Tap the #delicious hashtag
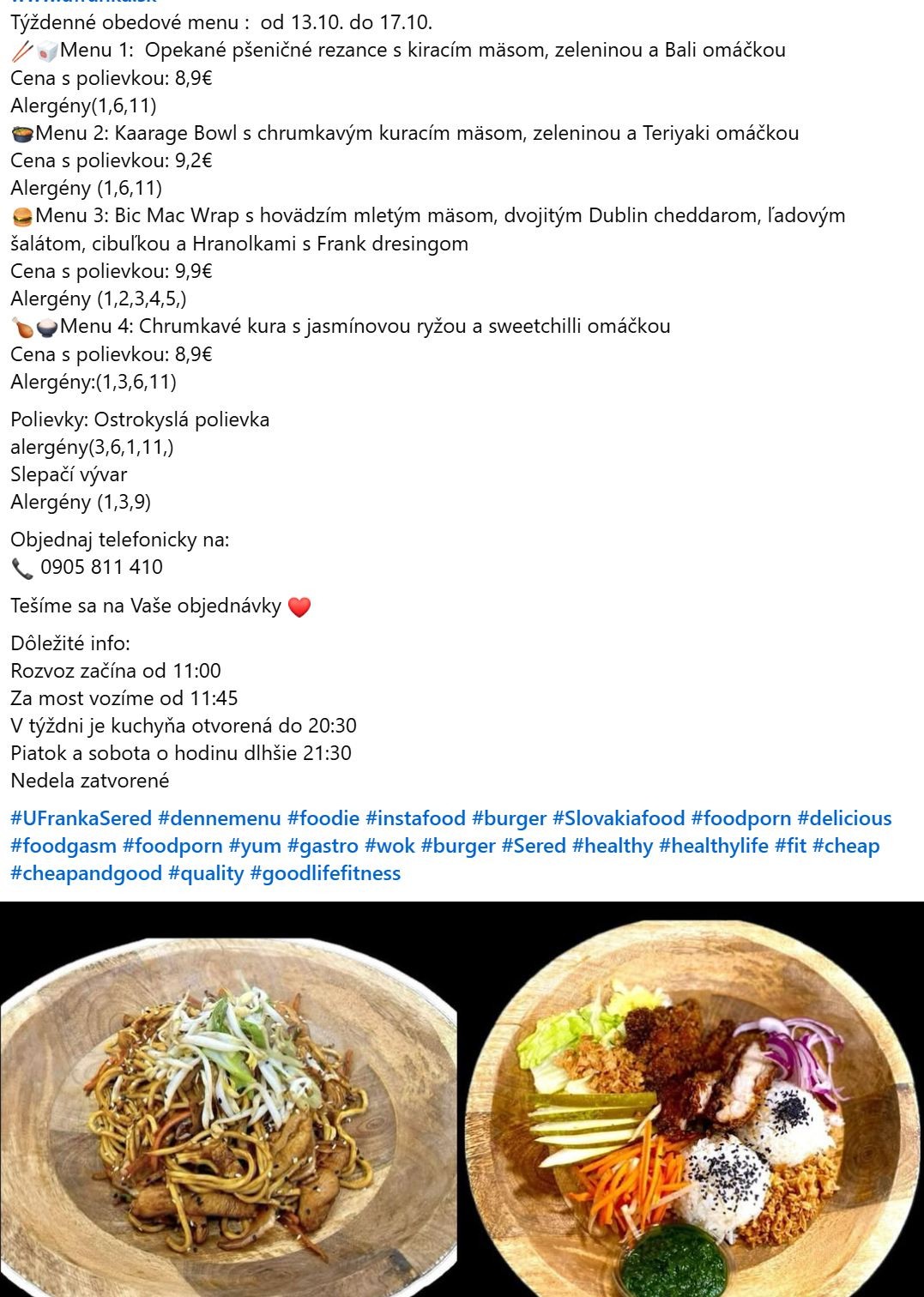This screenshot has height=1297, width=924. [x=844, y=818]
